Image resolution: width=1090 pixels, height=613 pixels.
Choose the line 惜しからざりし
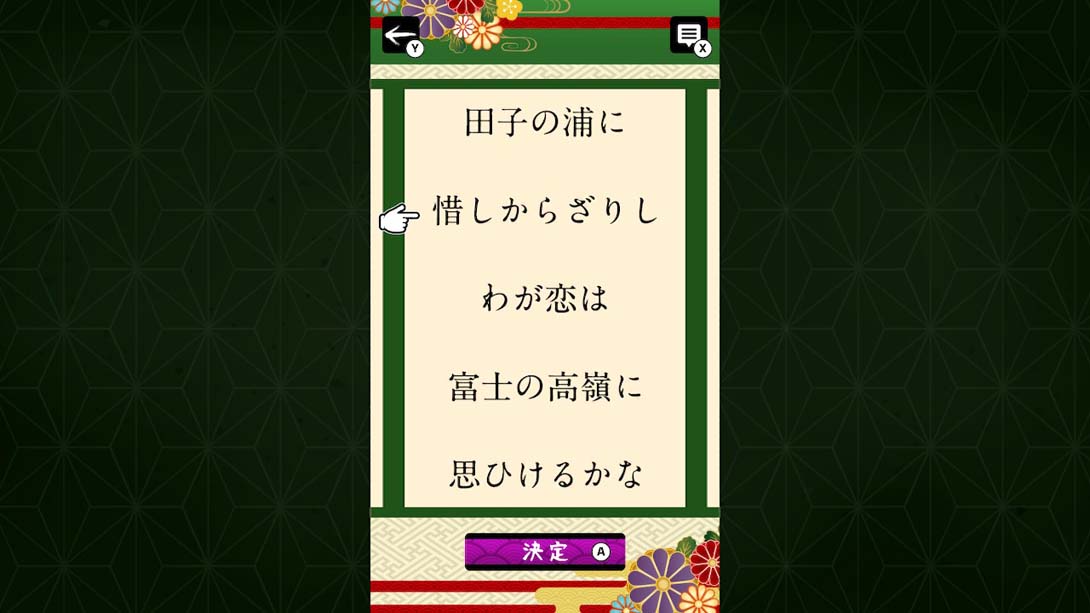(x=546, y=210)
